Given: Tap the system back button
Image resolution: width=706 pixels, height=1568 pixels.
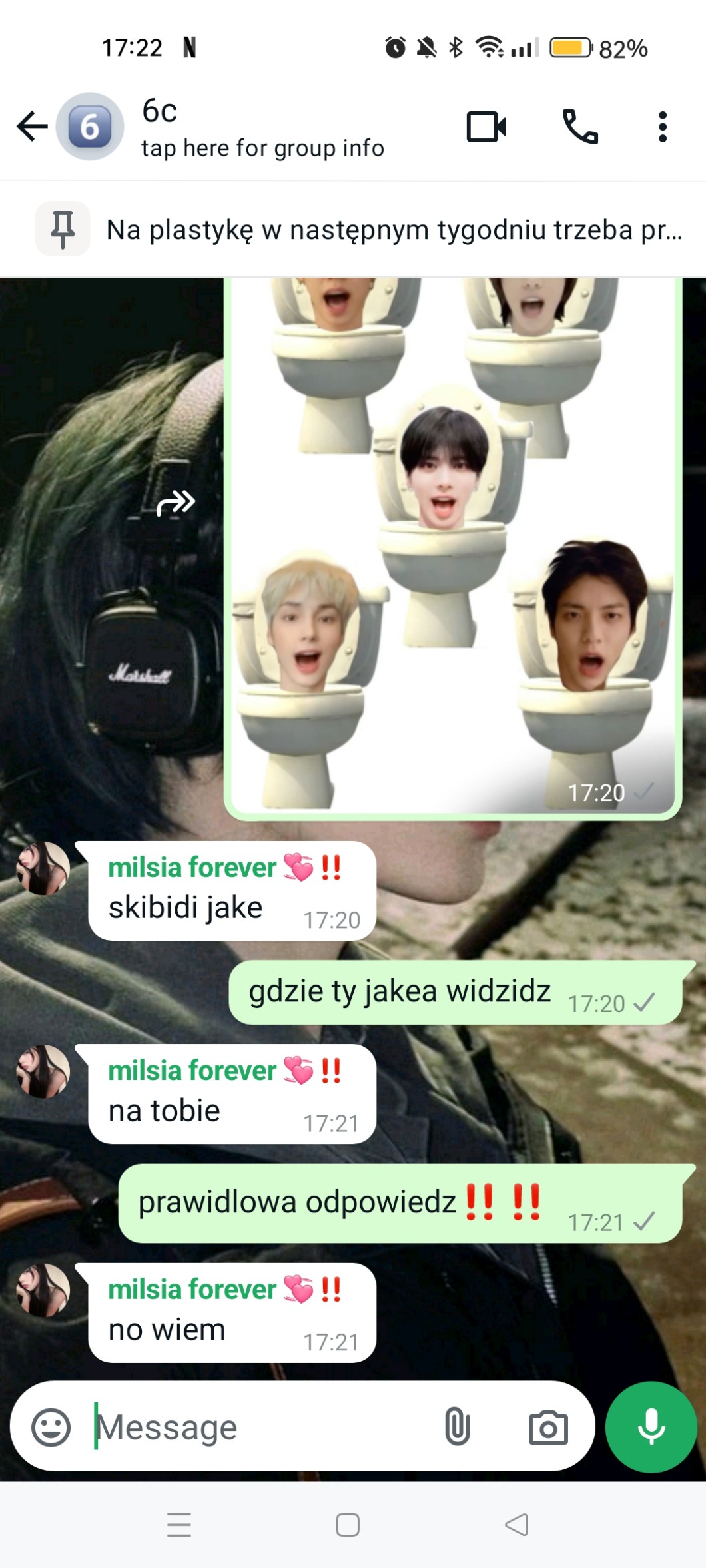Looking at the screenshot, I should [x=517, y=1525].
